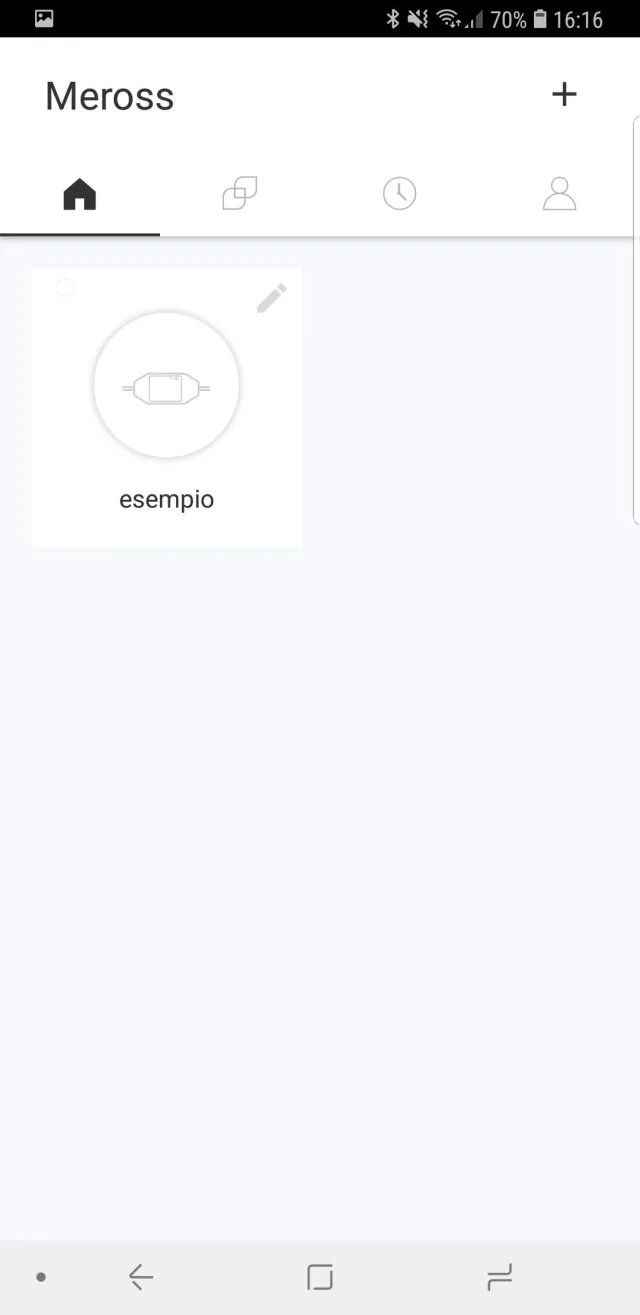Open the scenes tab with overlapping squares

click(240, 194)
